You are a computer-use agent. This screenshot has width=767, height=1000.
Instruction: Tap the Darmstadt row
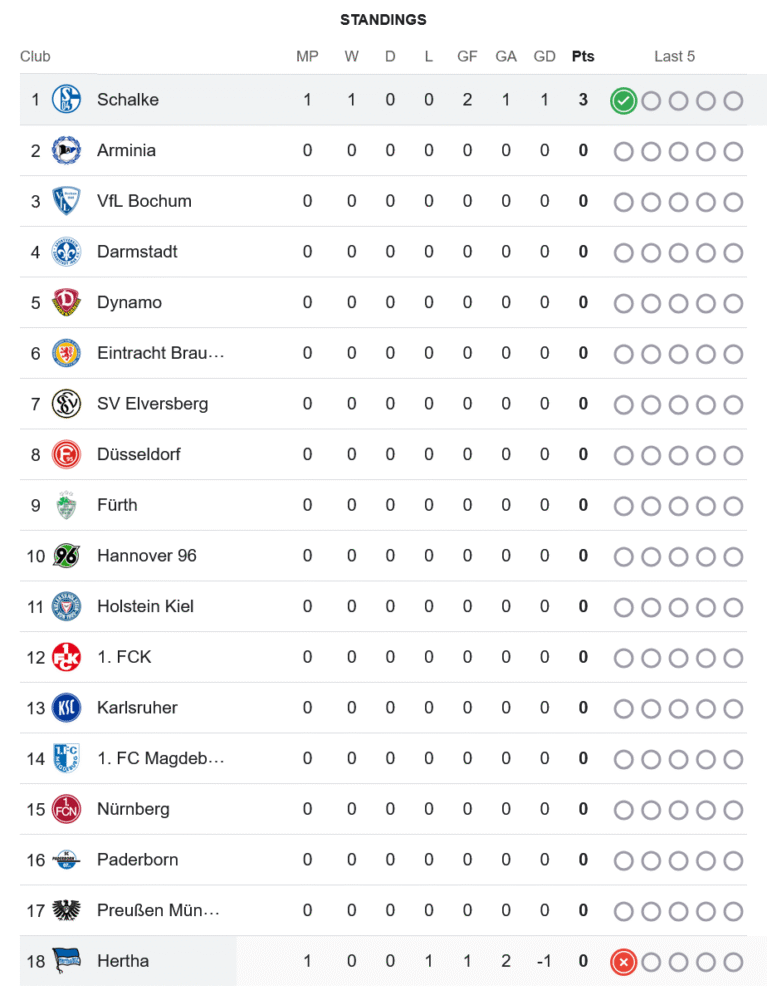point(137,252)
